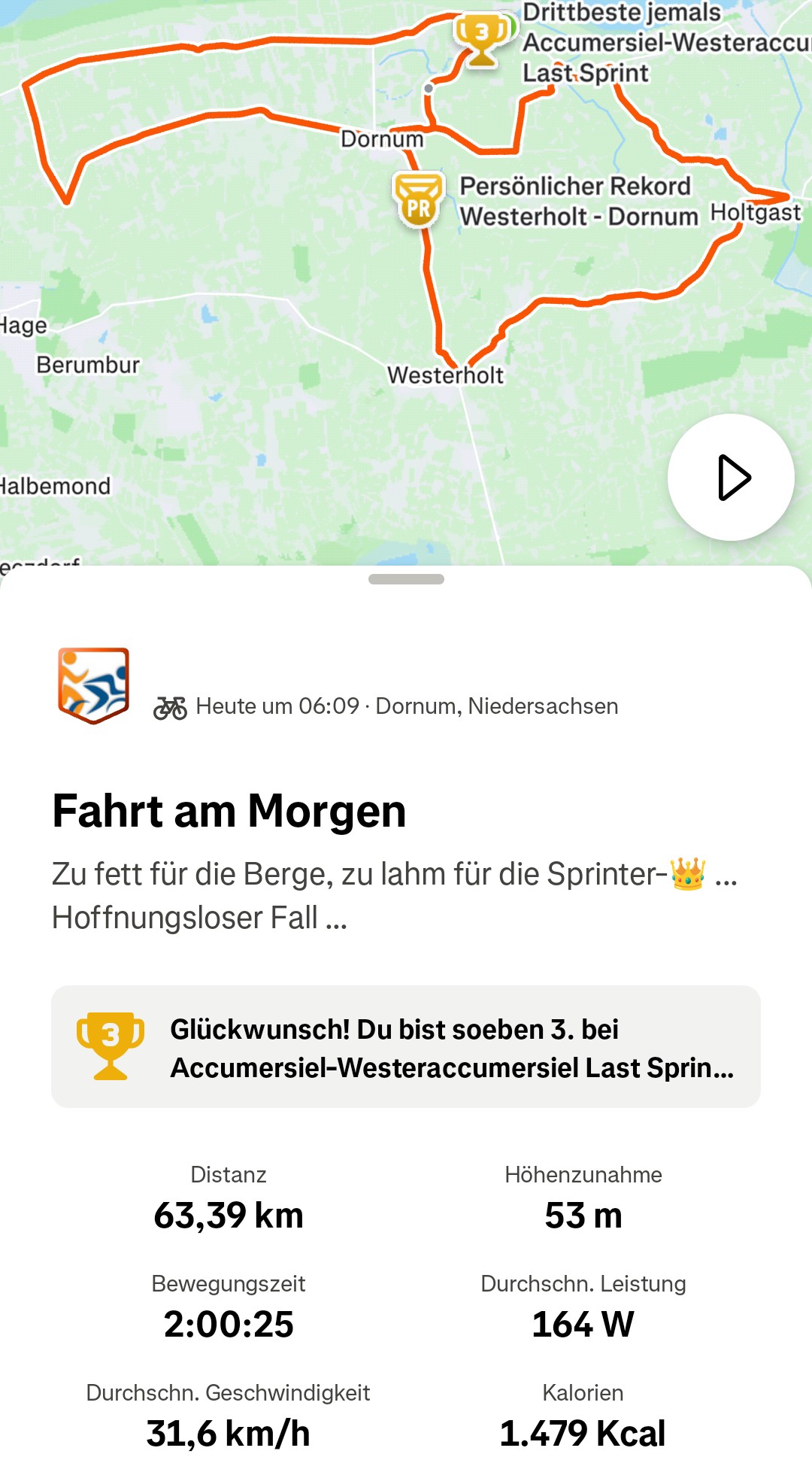Screen dimensions: 812x1457
Task: Tap the third-place trophy marker on the map
Action: pyautogui.click(x=482, y=38)
